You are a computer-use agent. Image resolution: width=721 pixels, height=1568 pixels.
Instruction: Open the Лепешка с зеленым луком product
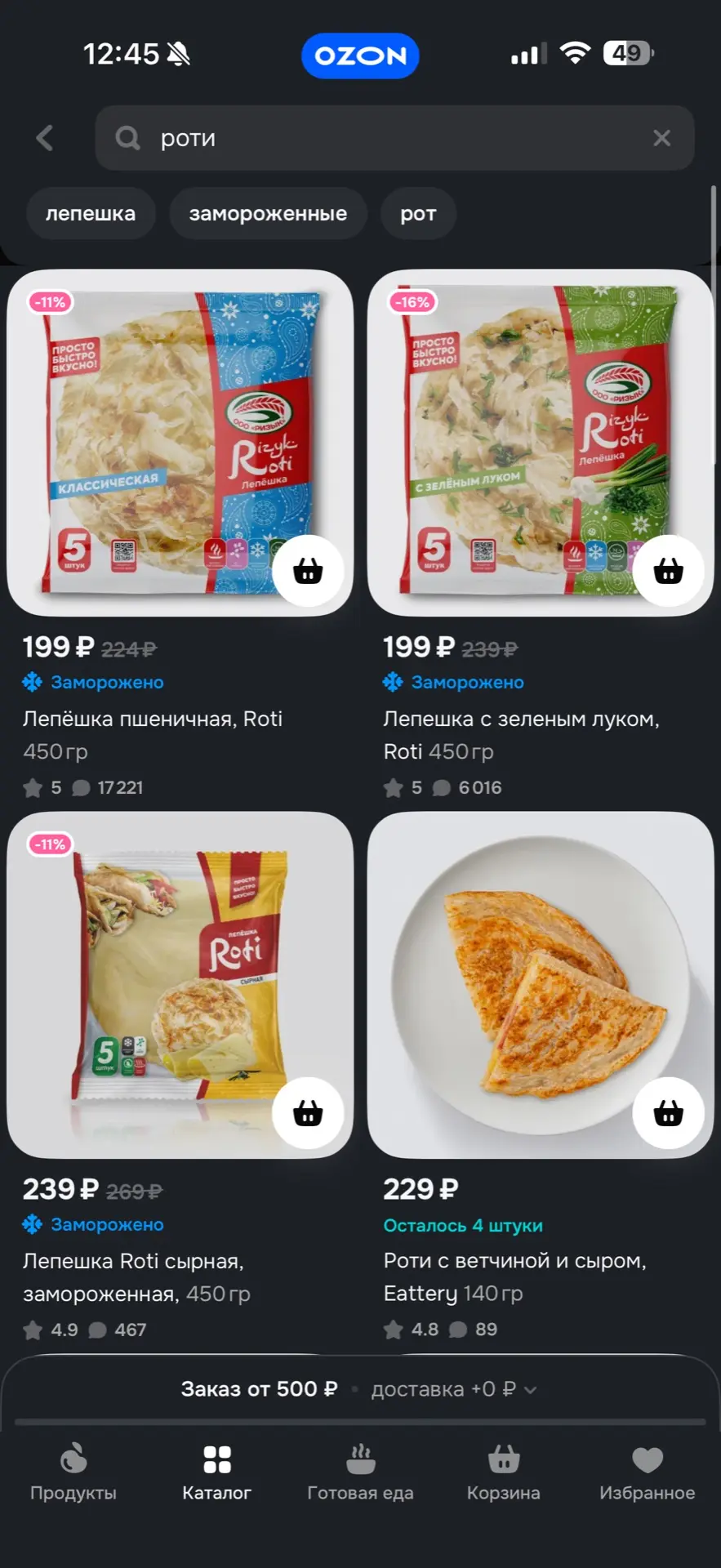(x=541, y=443)
